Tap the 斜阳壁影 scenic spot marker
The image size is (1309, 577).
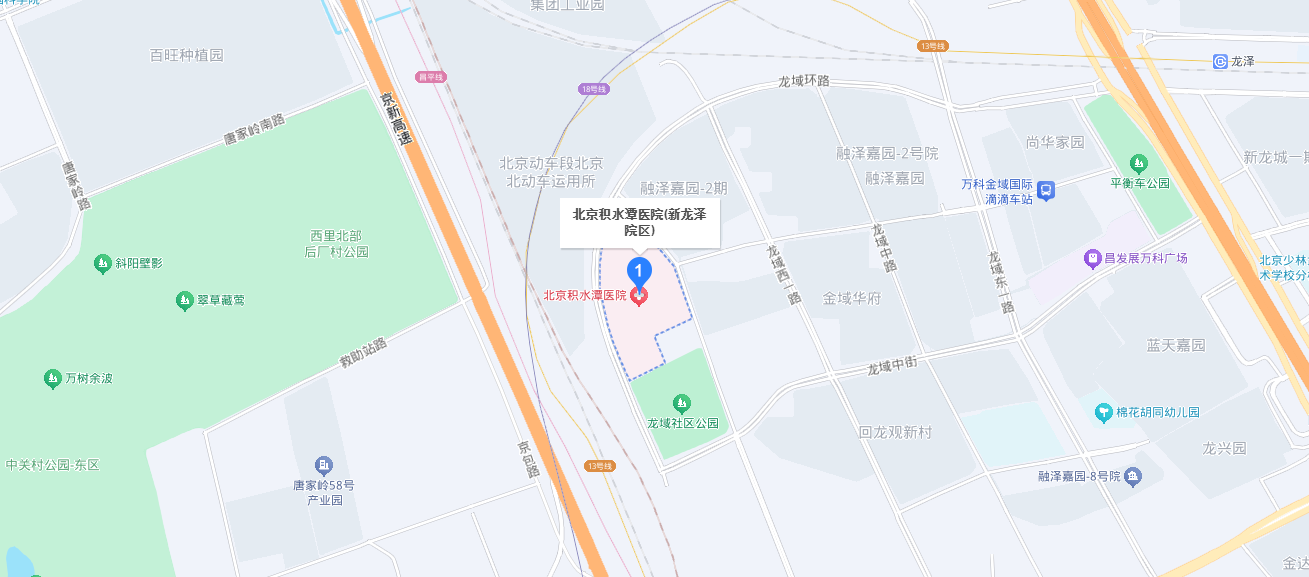tap(102, 263)
